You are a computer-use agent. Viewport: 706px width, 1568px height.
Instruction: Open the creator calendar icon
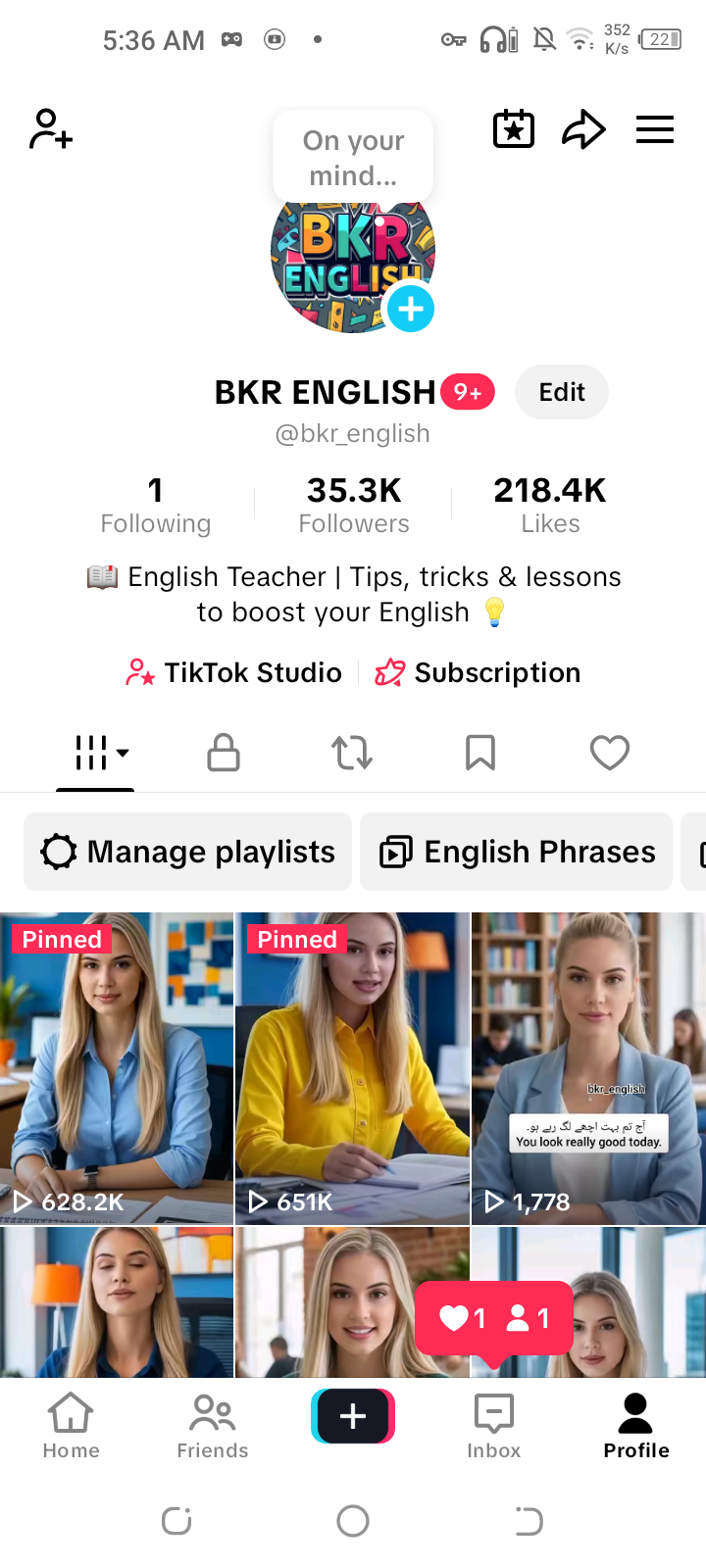(513, 128)
